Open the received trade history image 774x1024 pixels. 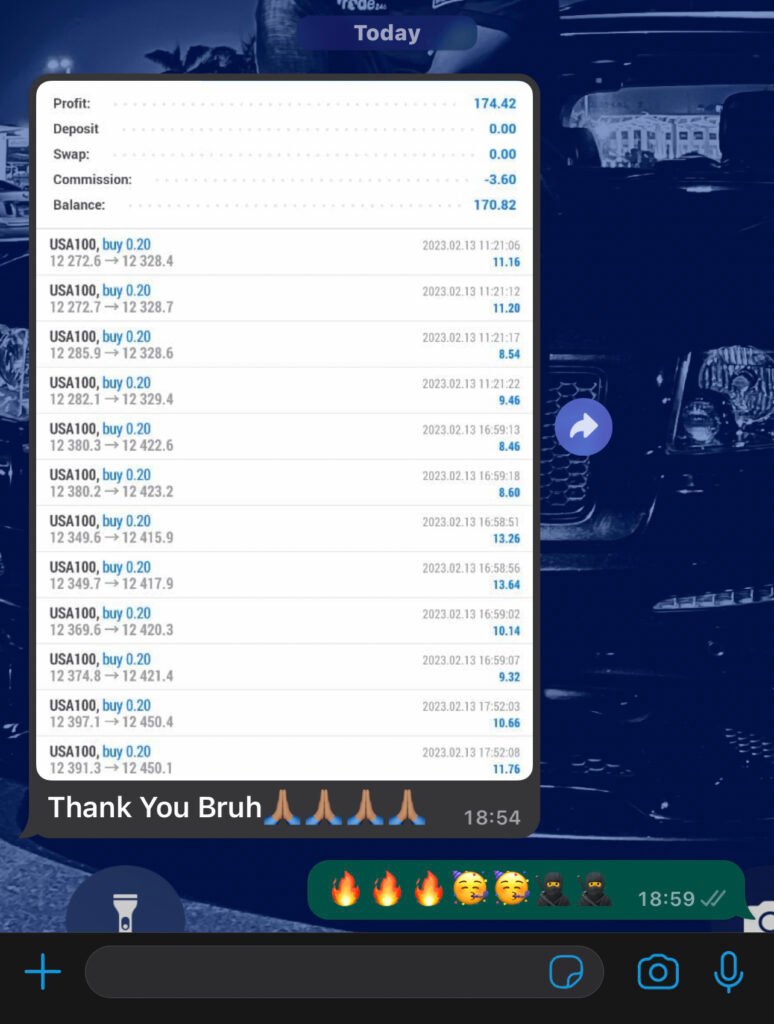coord(285,430)
